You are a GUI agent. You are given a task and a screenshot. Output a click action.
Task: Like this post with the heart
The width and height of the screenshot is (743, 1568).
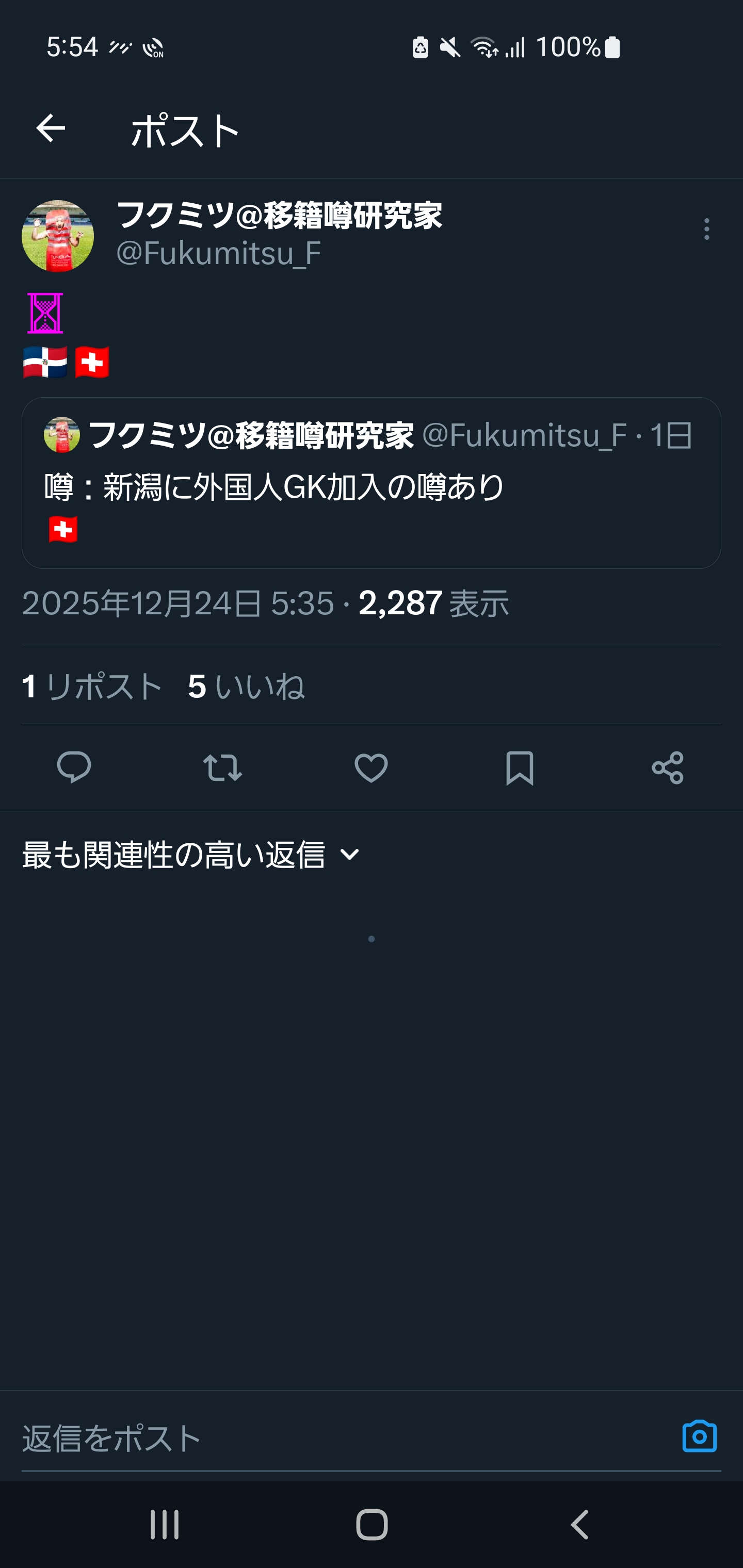[x=371, y=767]
